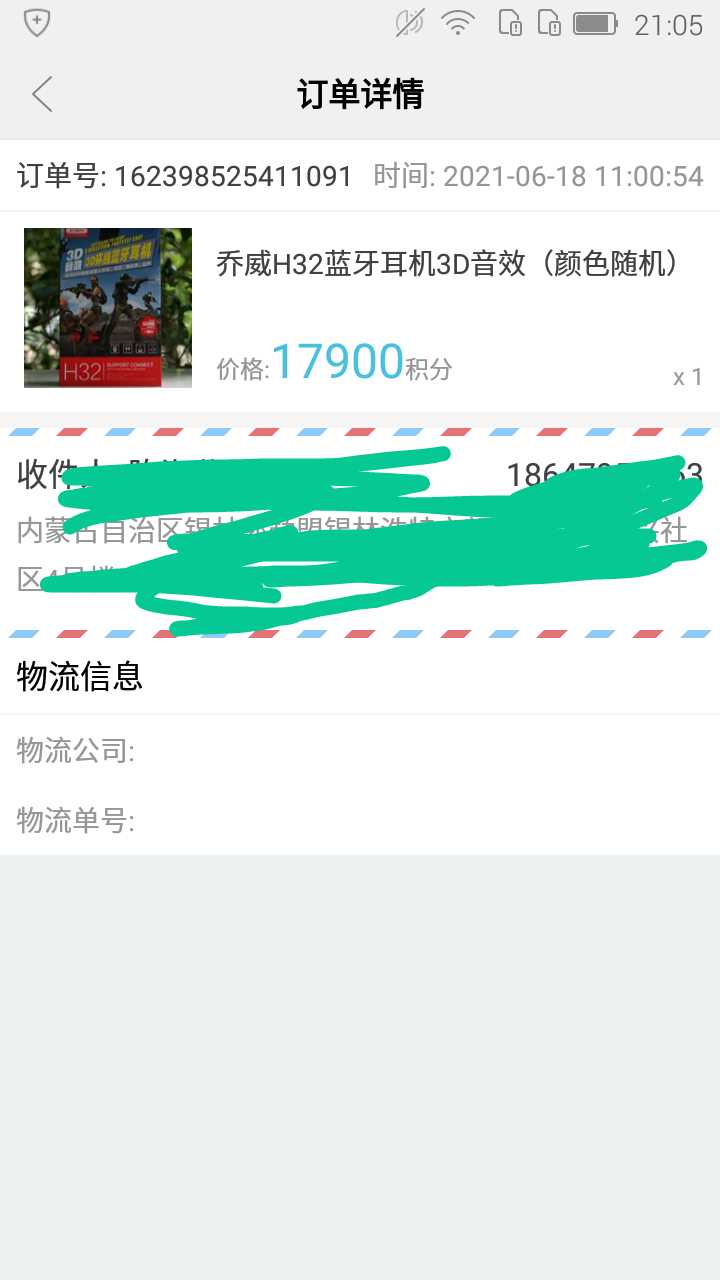
Task: Go back from the 订单详情 page
Action: pyautogui.click(x=42, y=94)
